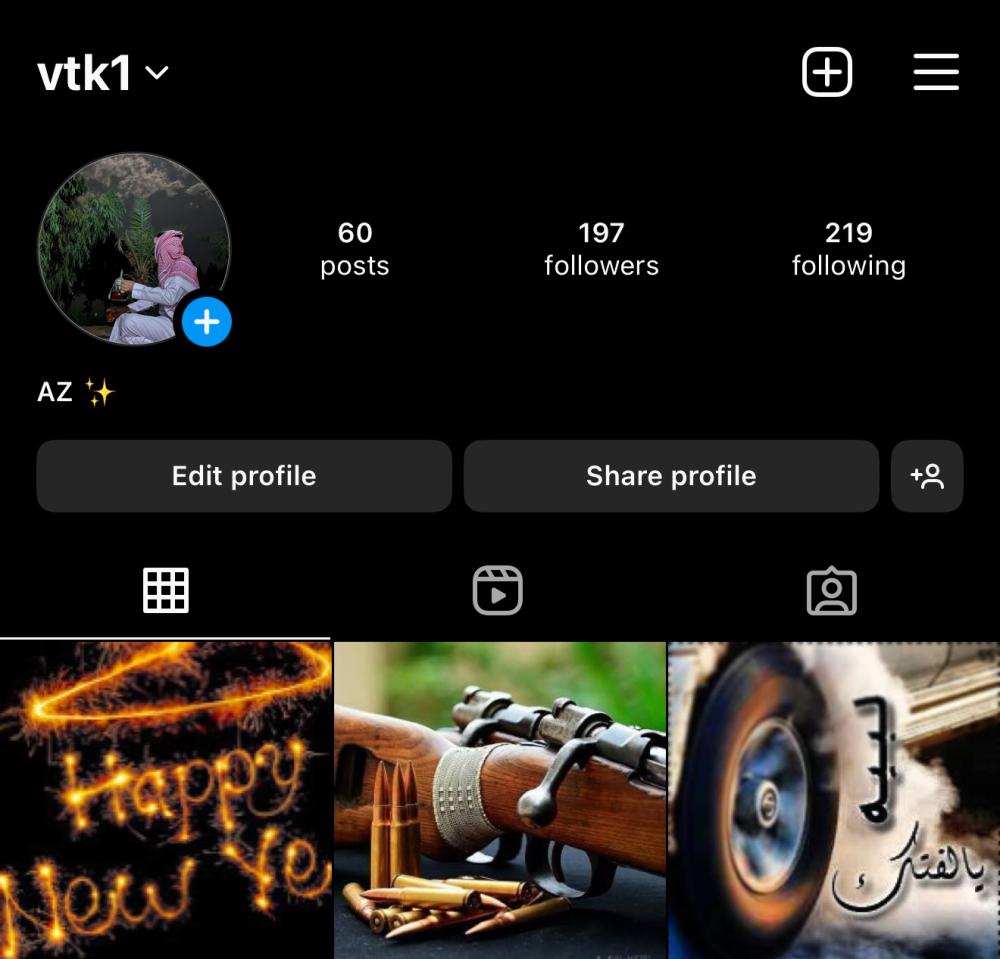Tap Share profile button
Viewport: 1000px width, 959px height.
(x=671, y=476)
